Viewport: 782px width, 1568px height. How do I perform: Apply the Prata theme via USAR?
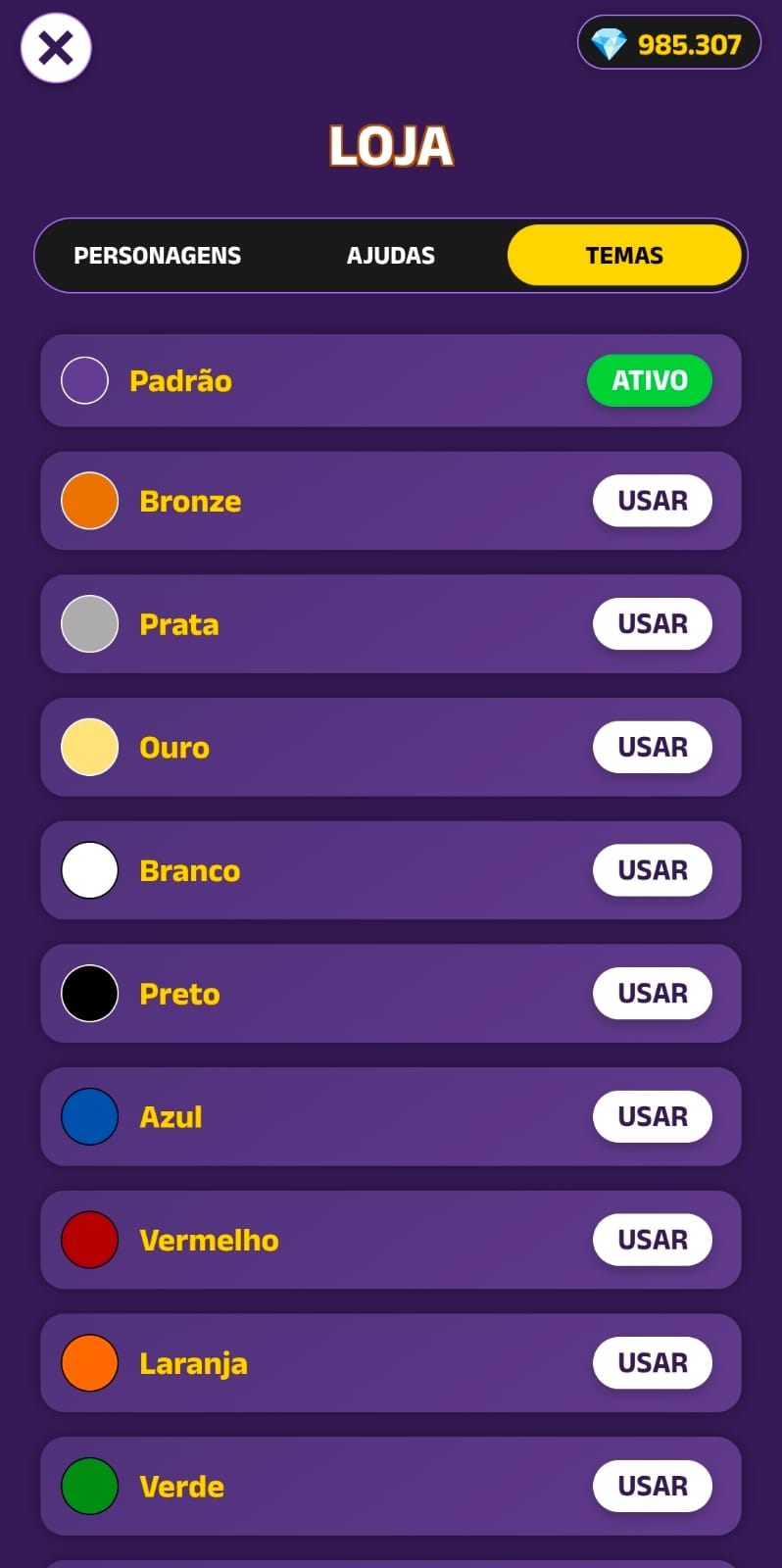653,623
